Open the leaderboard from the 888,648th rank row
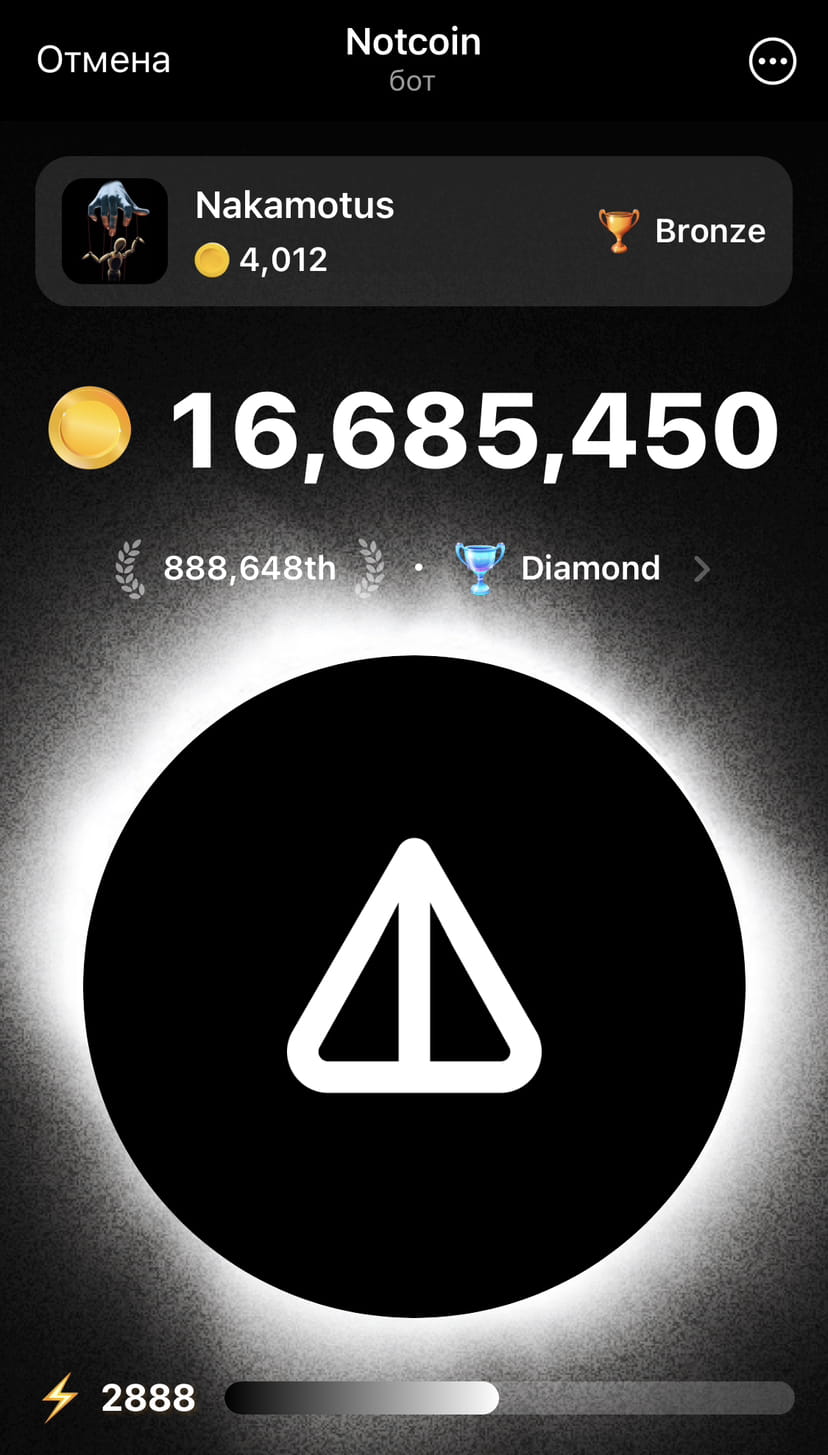 point(248,567)
